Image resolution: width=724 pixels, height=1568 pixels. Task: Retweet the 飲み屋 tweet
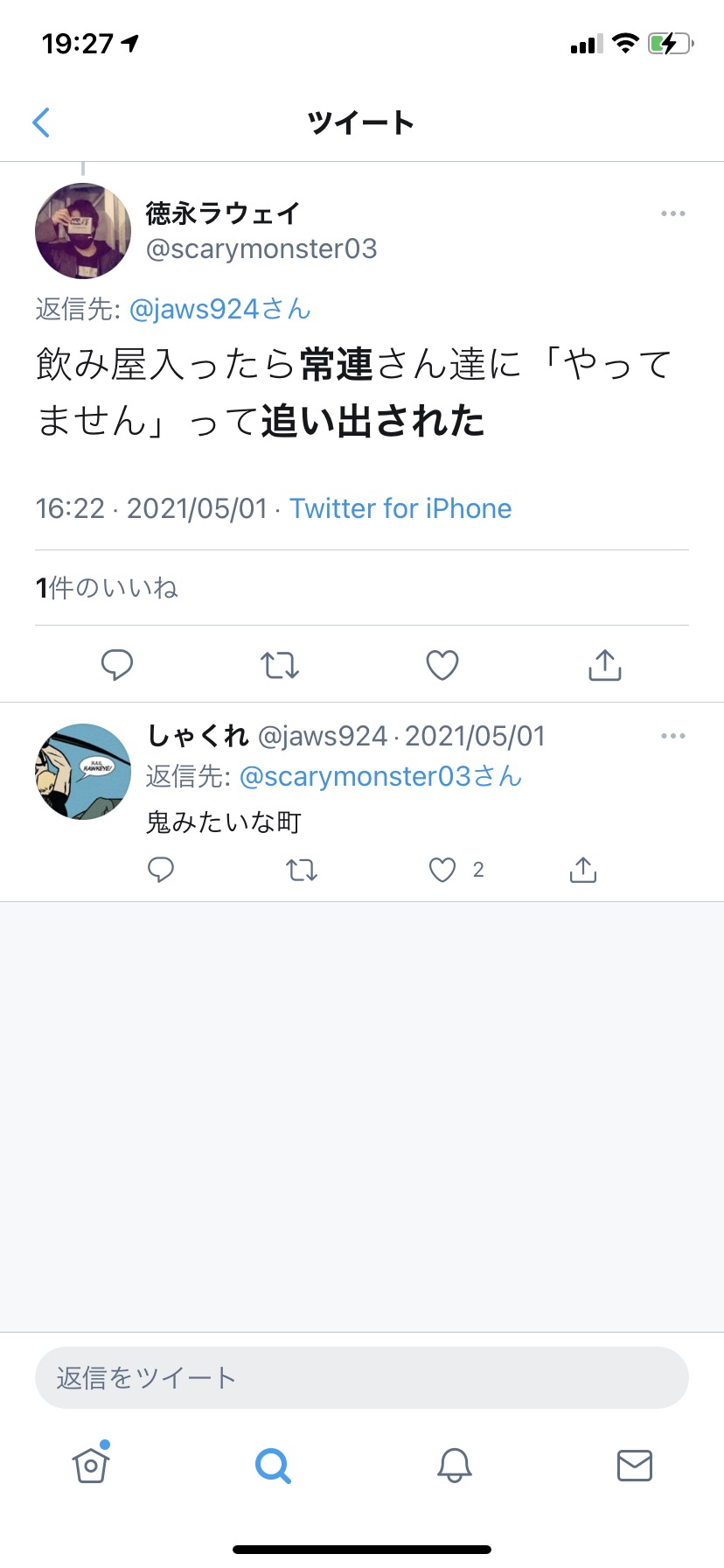click(x=280, y=665)
